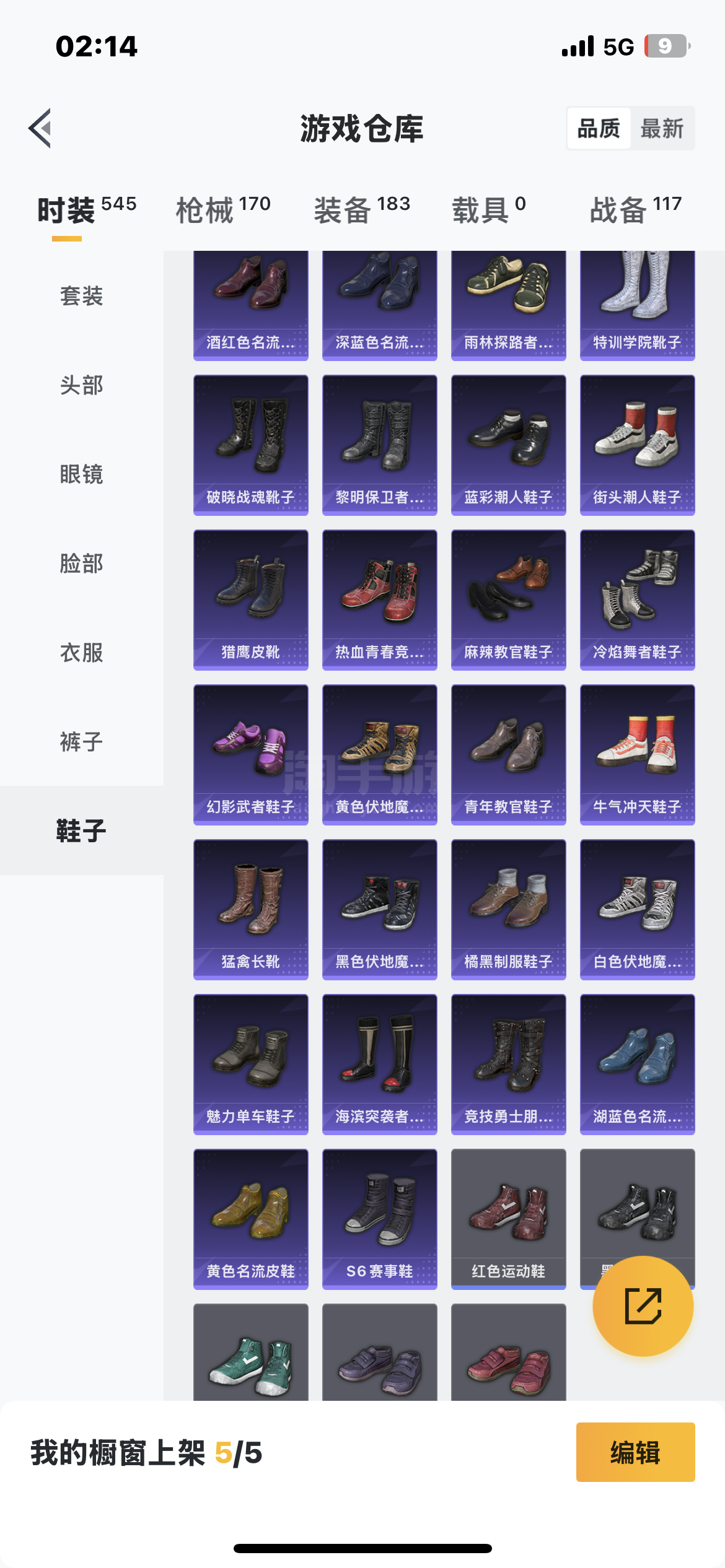Select the 套装 category
725x1568 pixels.
click(x=81, y=296)
